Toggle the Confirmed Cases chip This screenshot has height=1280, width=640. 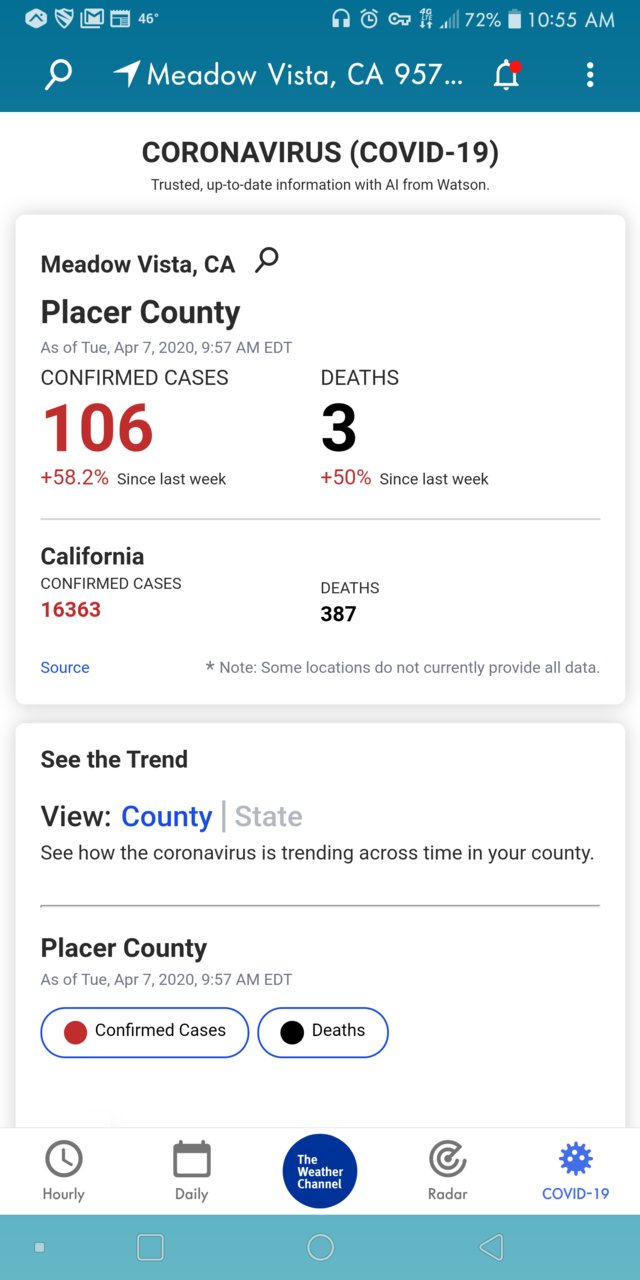tap(144, 1031)
